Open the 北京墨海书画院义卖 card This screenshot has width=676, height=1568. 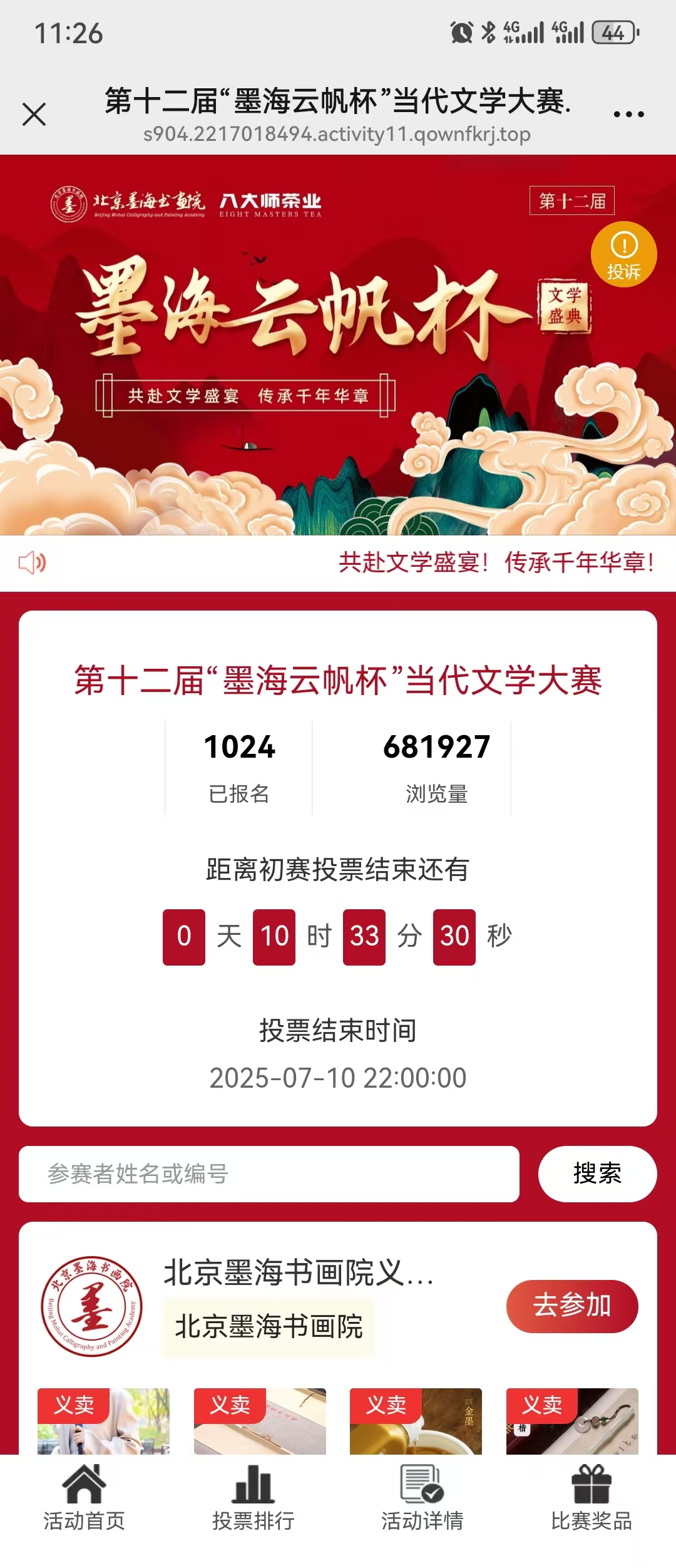298,1272
